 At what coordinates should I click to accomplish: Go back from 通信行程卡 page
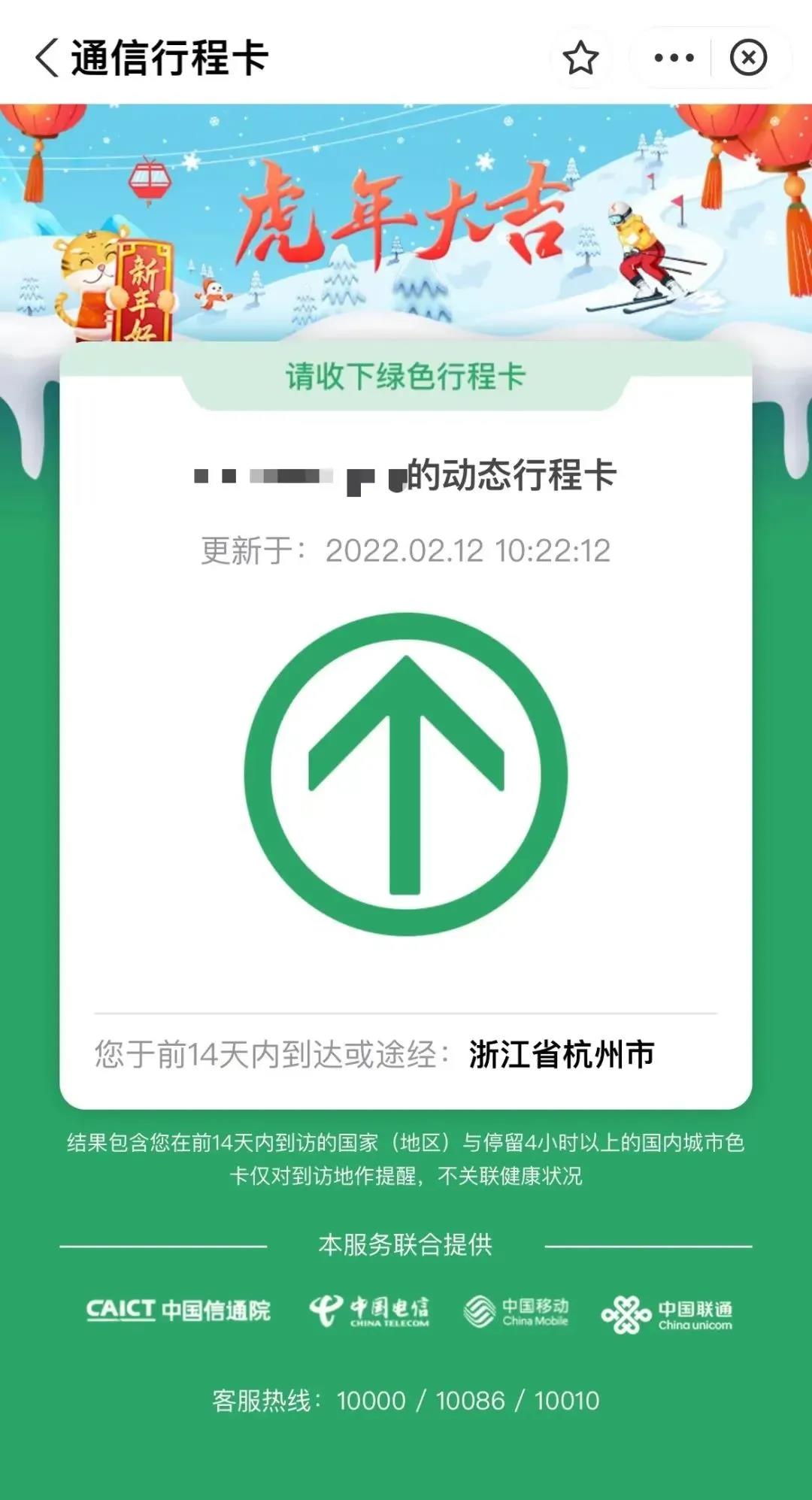(47, 58)
